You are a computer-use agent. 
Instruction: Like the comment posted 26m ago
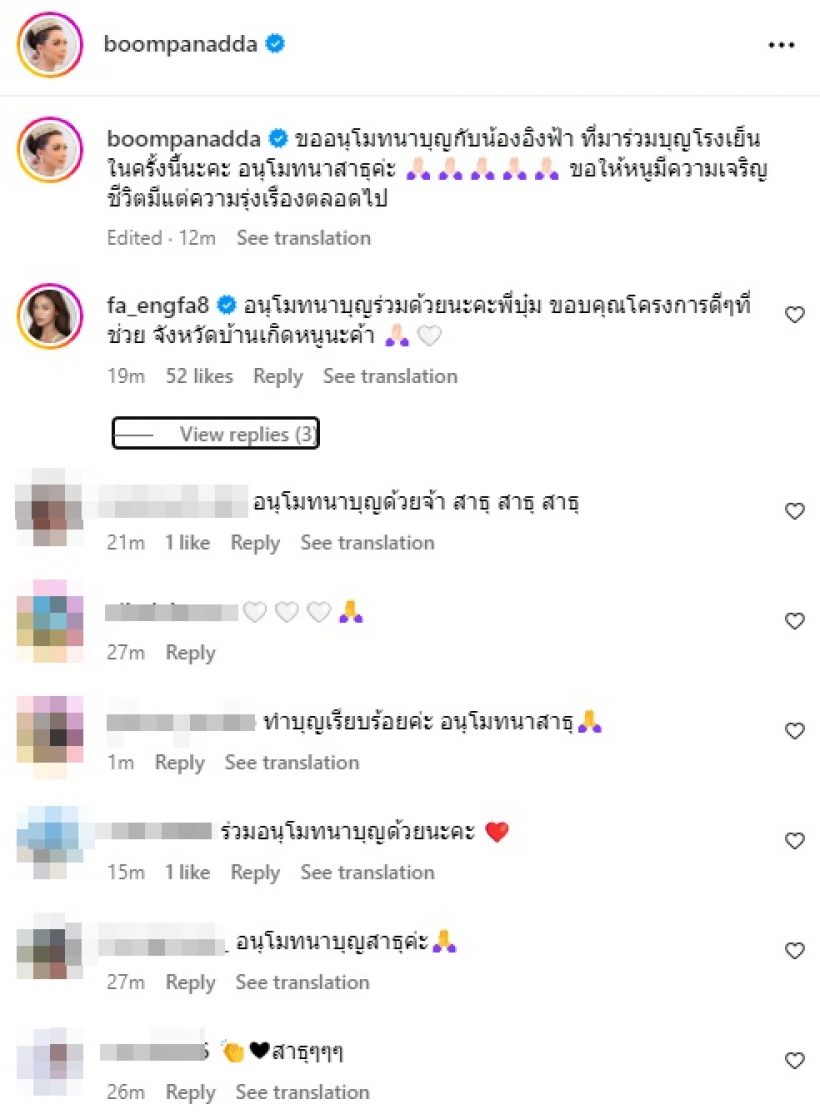[x=794, y=1060]
